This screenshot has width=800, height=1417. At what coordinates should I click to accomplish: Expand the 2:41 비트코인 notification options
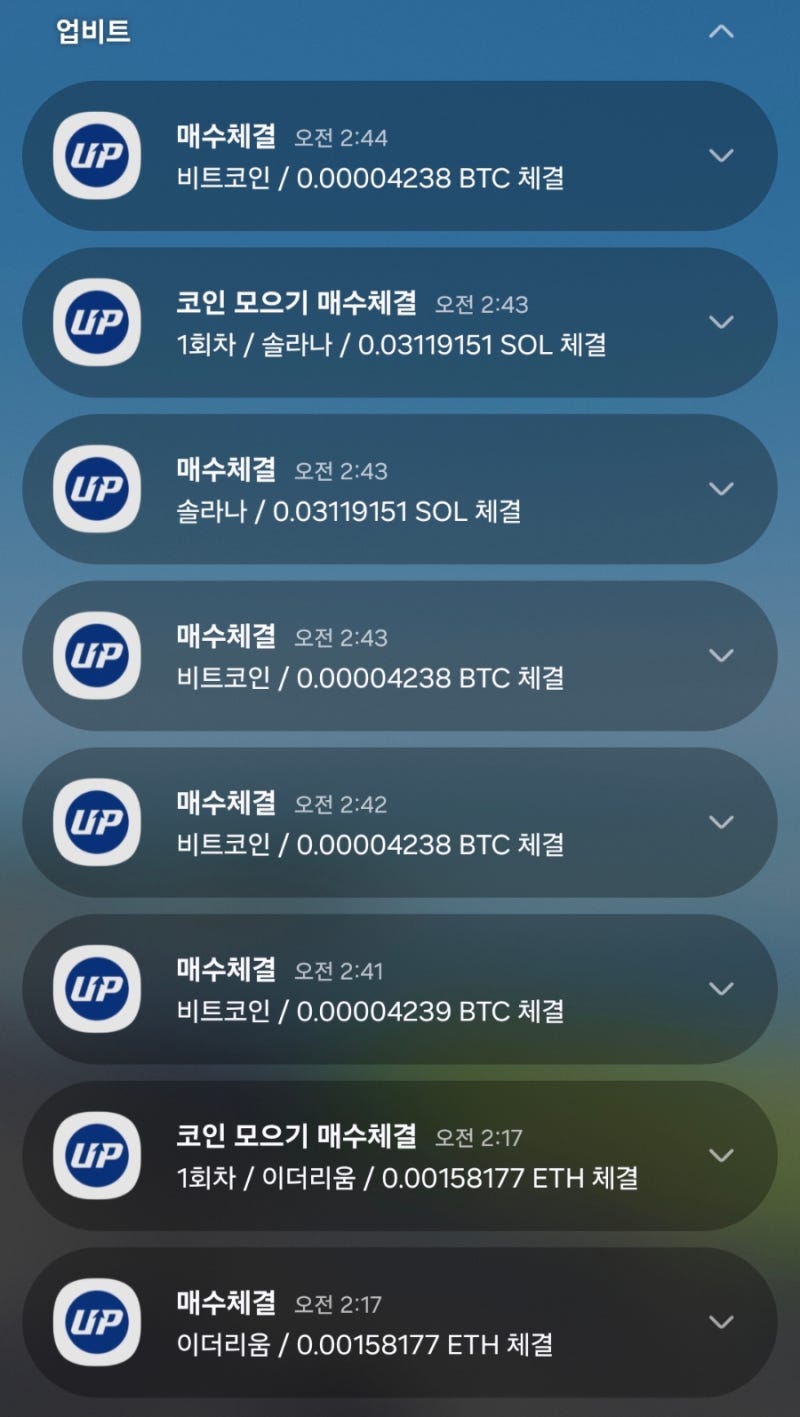pyautogui.click(x=722, y=988)
